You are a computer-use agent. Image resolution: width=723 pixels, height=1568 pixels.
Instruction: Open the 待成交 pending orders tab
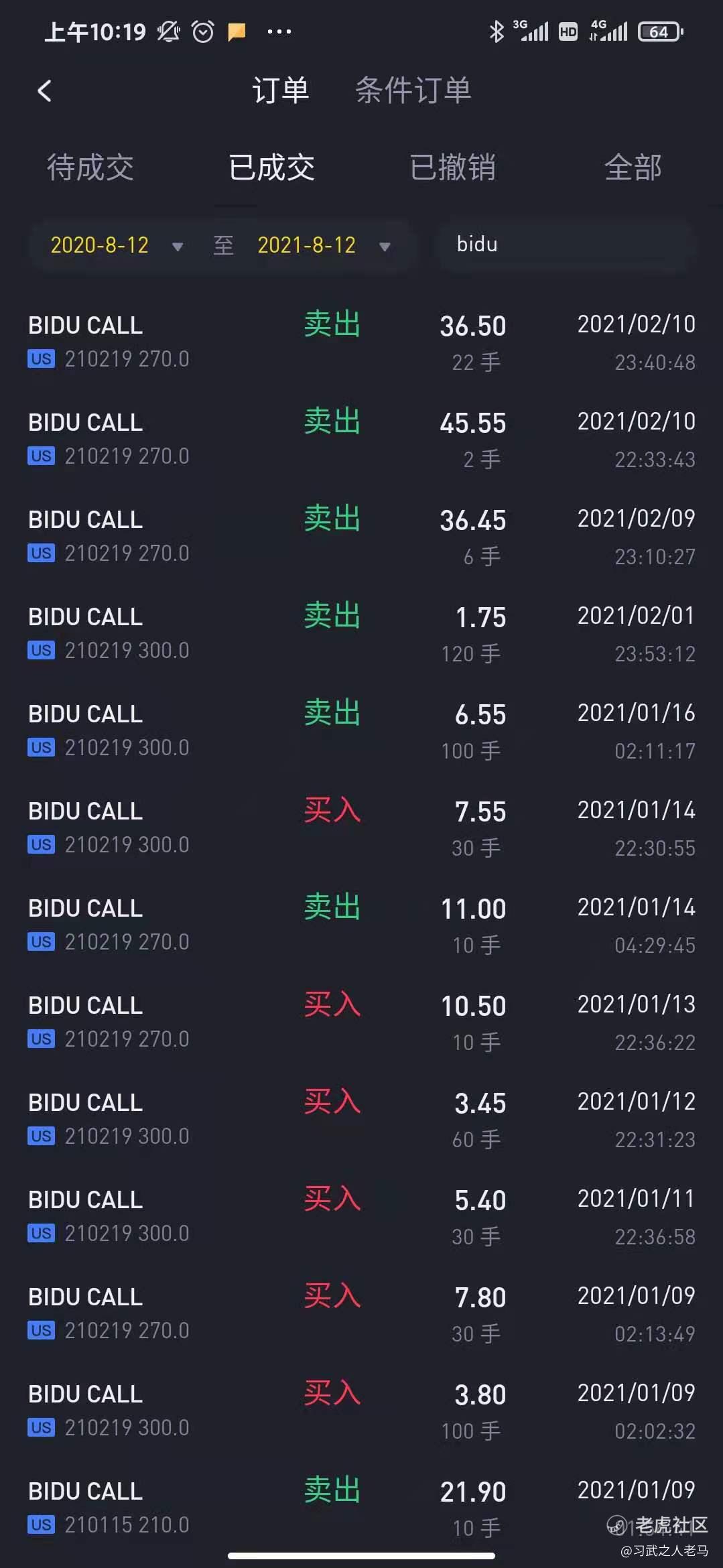coord(90,168)
